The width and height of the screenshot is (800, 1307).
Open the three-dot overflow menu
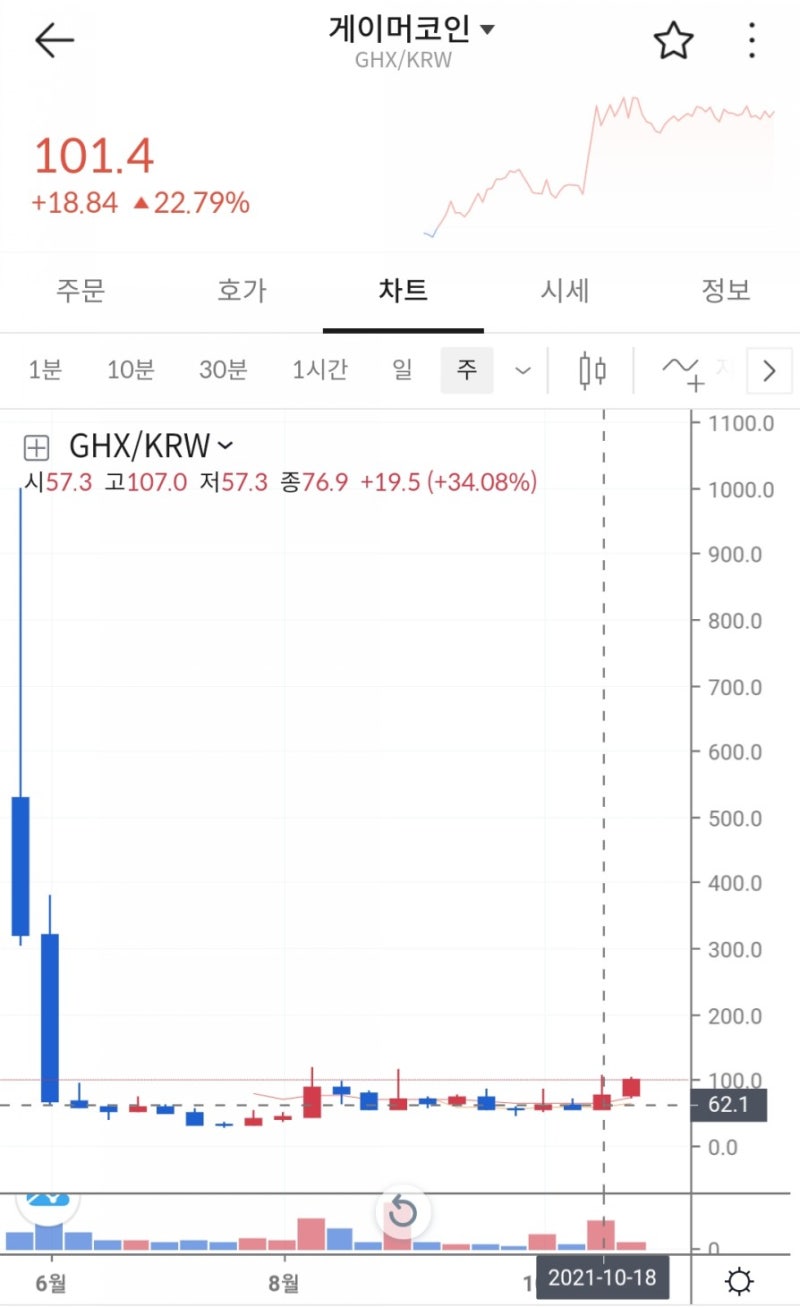pos(751,41)
